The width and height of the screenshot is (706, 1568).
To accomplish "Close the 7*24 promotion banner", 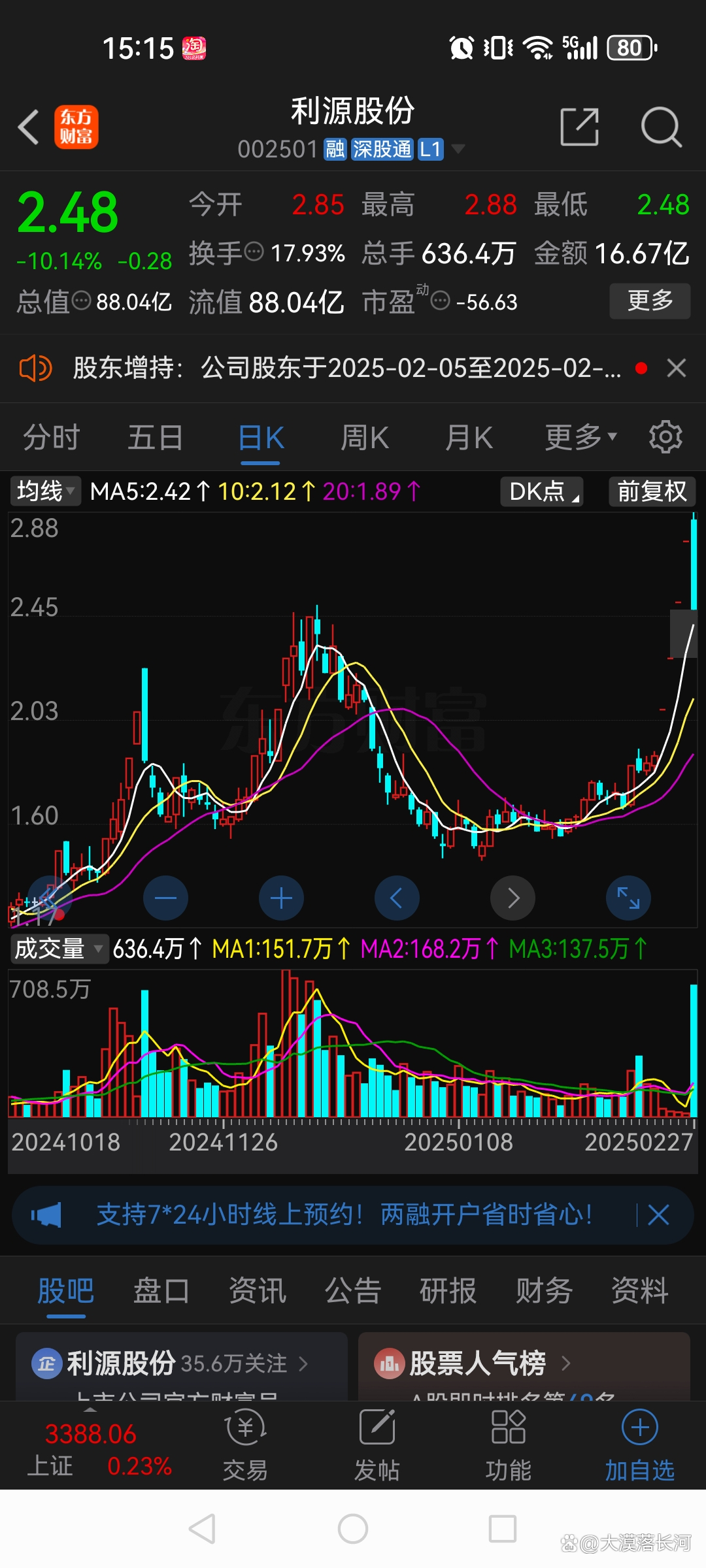I will click(659, 1215).
